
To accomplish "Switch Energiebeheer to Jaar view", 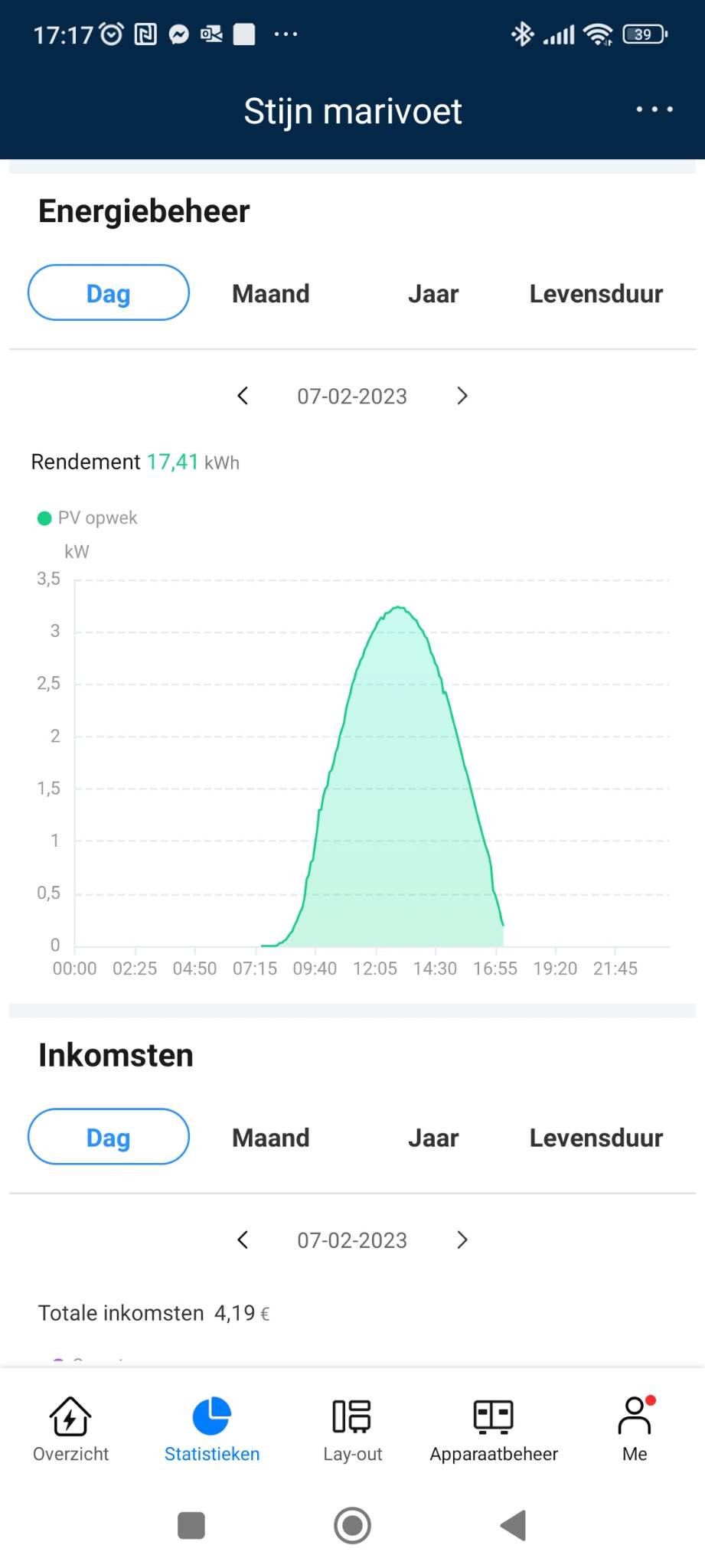I will coord(432,293).
